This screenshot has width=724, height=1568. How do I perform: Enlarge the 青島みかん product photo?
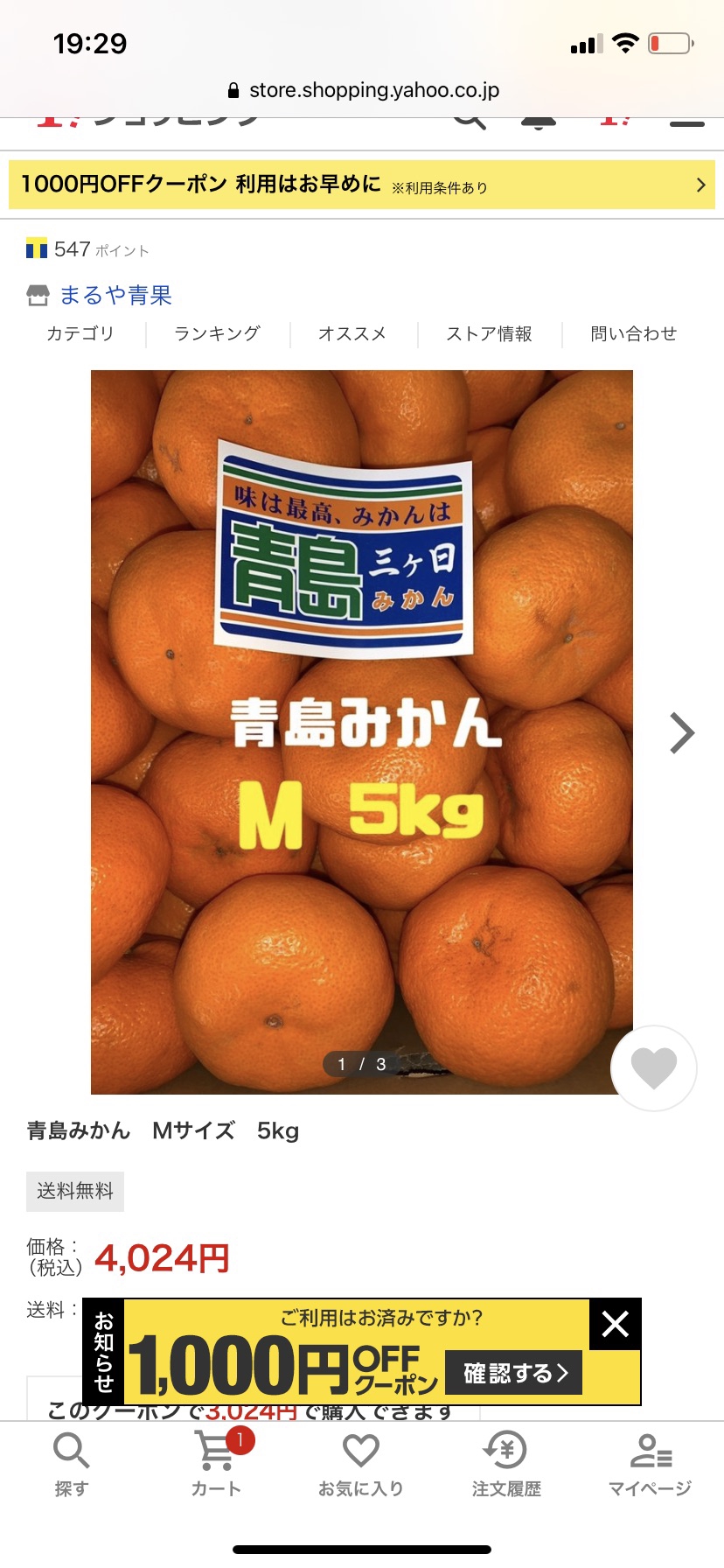361,731
